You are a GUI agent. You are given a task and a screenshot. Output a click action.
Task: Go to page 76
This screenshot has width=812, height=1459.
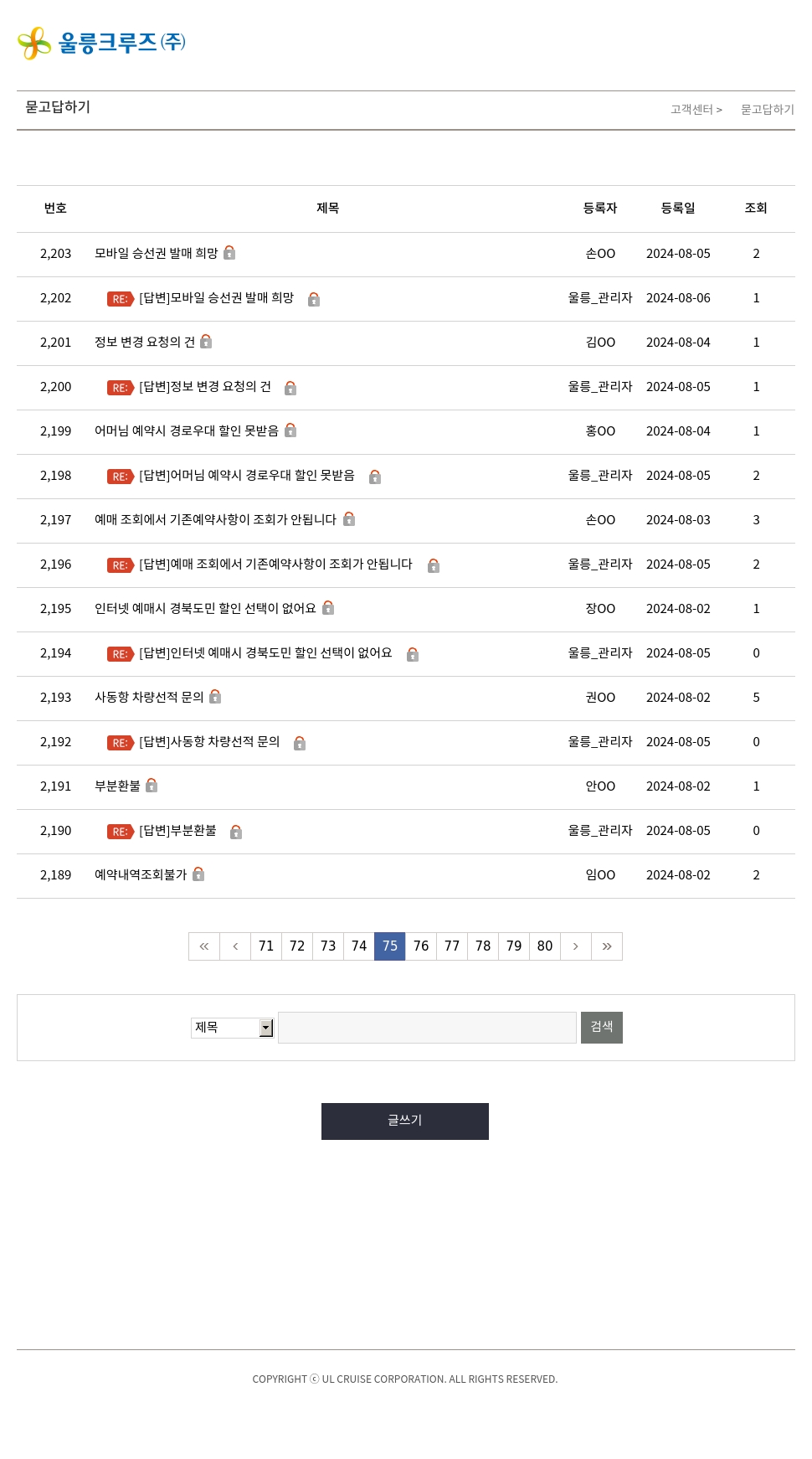421,946
